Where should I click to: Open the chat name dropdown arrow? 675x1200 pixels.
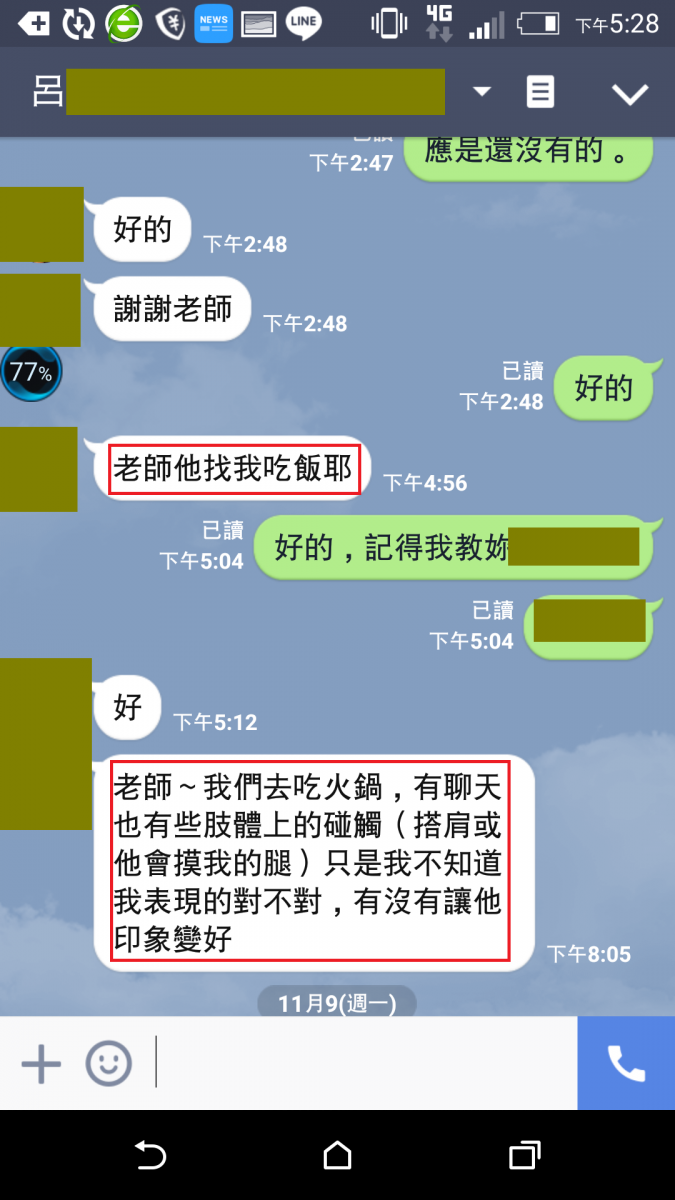[x=482, y=92]
